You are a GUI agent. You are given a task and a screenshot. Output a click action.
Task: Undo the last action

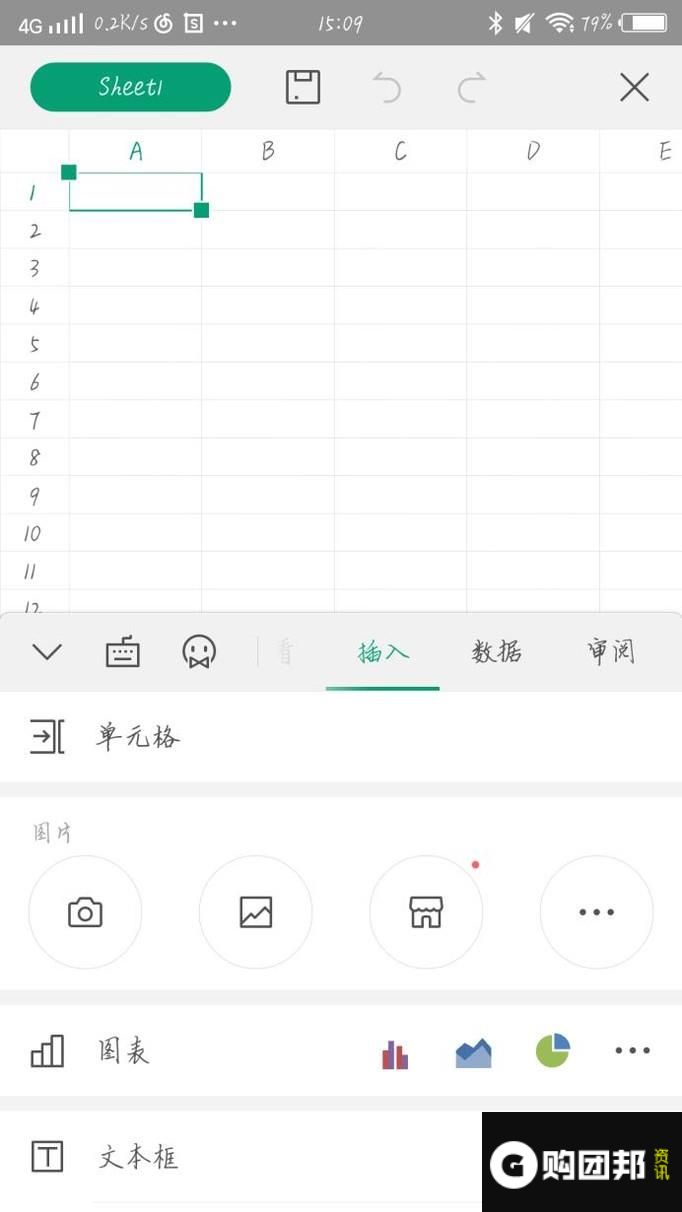[387, 88]
